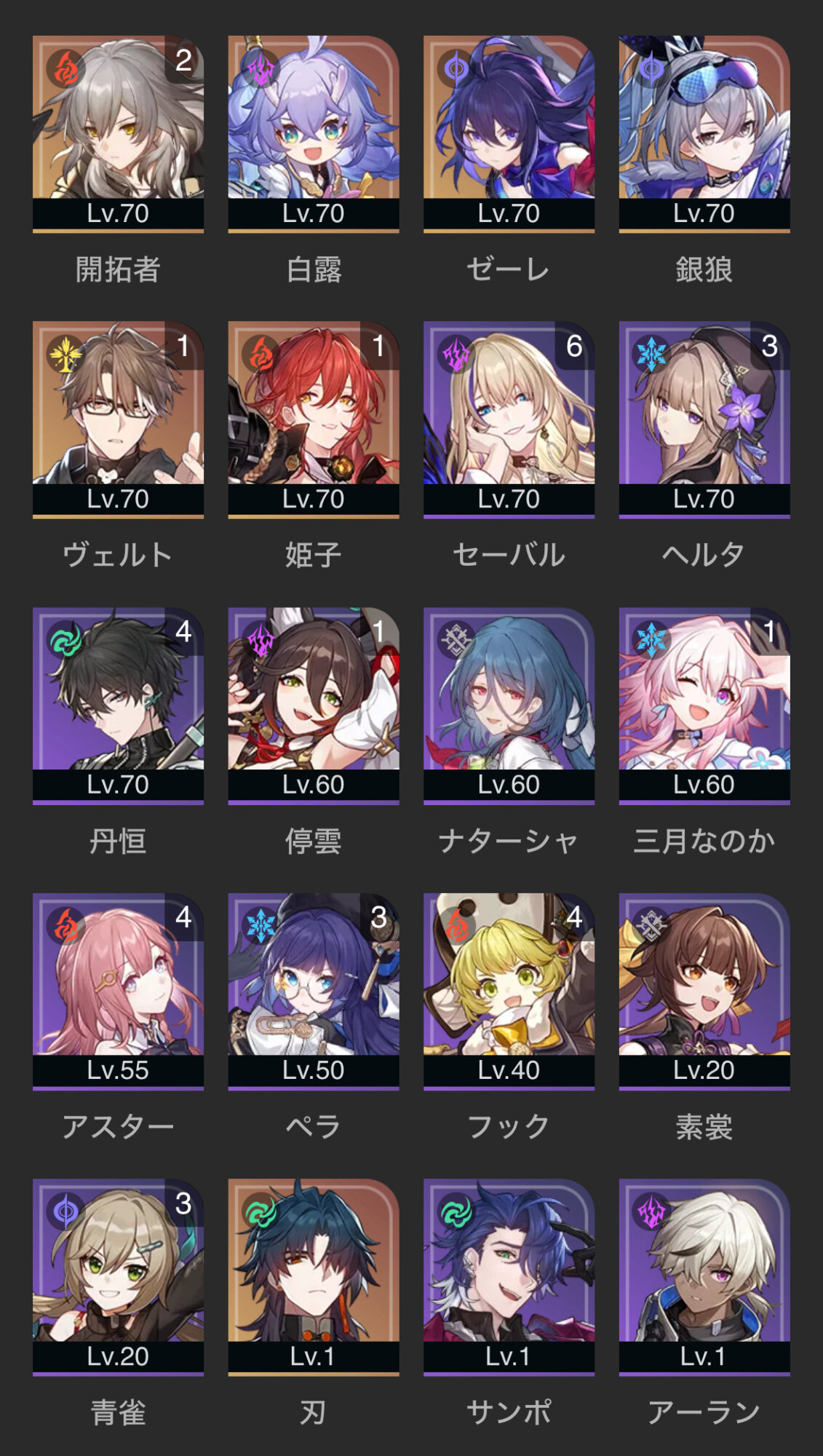
Task: Tap the 銀狼 character tile
Action: click(704, 133)
